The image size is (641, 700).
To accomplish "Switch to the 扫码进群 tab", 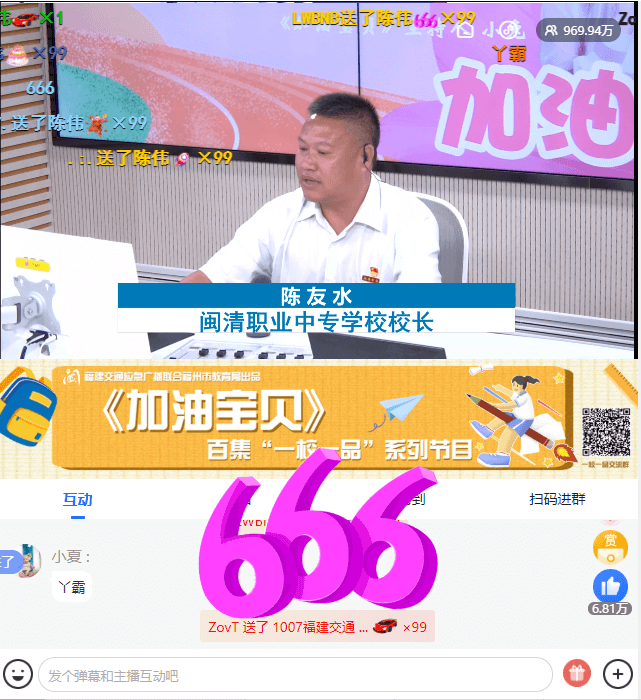I will tap(558, 499).
